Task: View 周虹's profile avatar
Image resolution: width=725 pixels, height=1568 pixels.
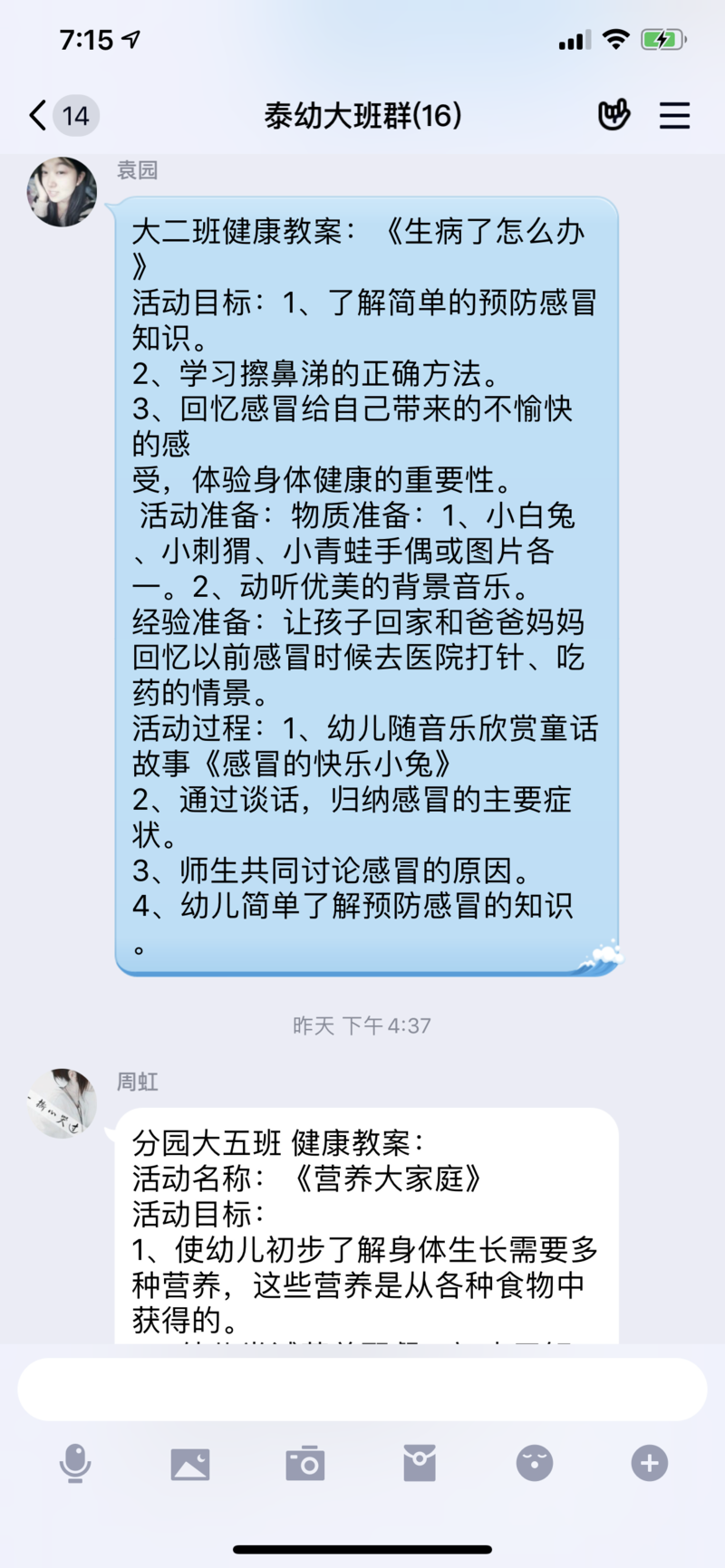Action: (x=62, y=1102)
